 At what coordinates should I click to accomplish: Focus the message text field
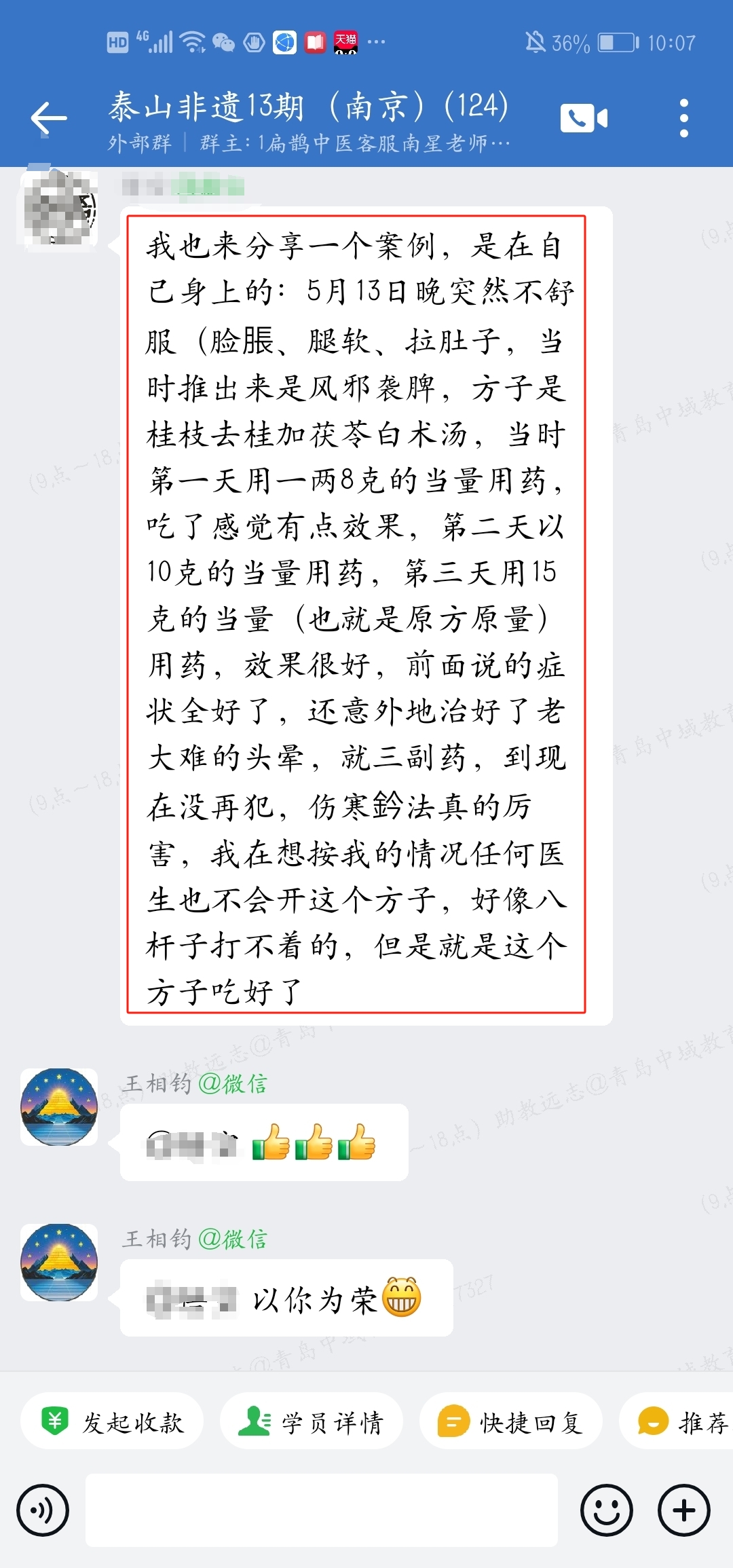[321, 1510]
